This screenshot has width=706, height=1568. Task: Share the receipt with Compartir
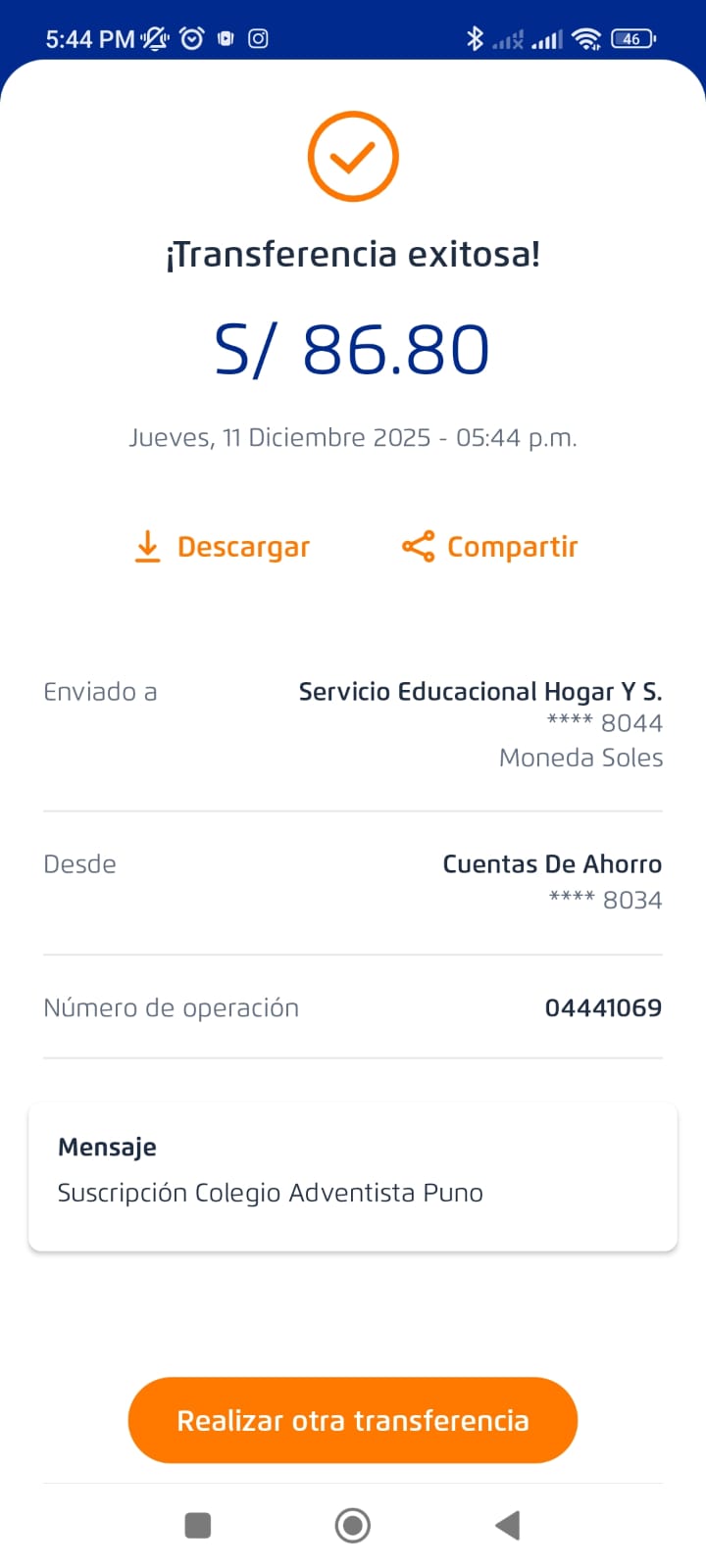pos(490,547)
